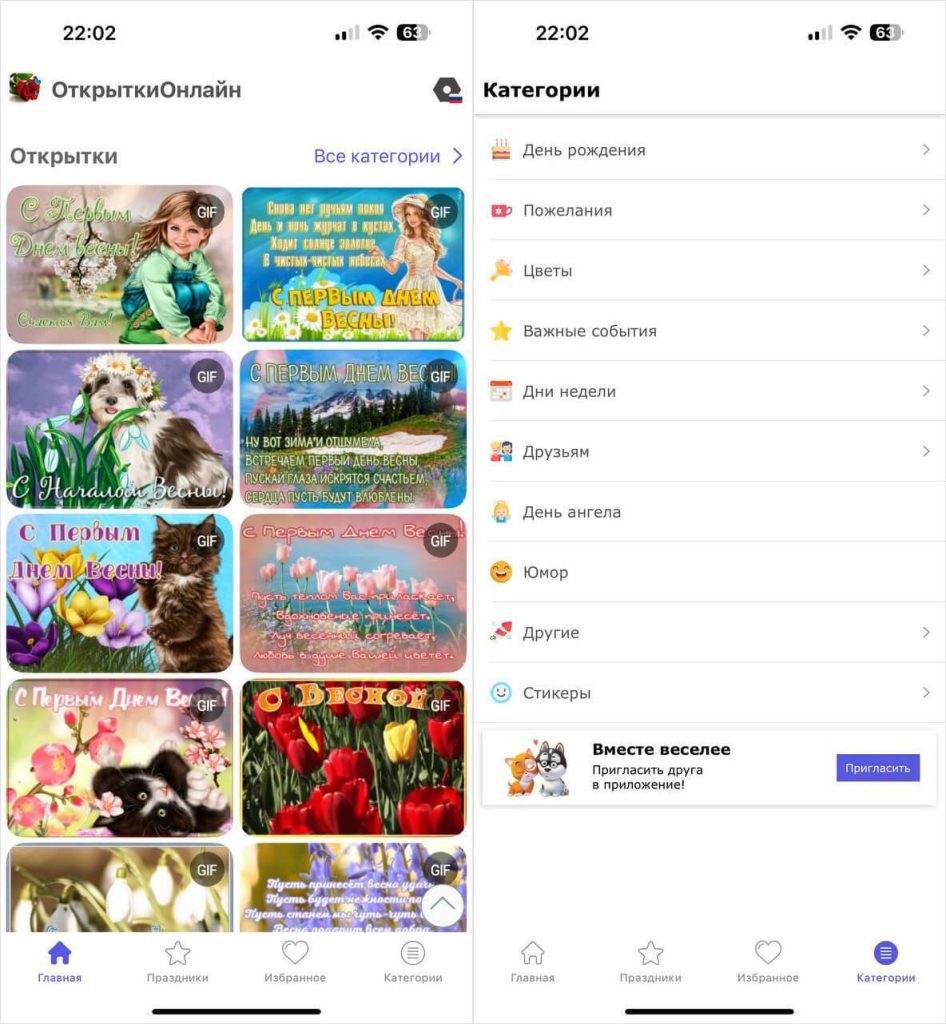Open the Стикеры category

point(710,693)
